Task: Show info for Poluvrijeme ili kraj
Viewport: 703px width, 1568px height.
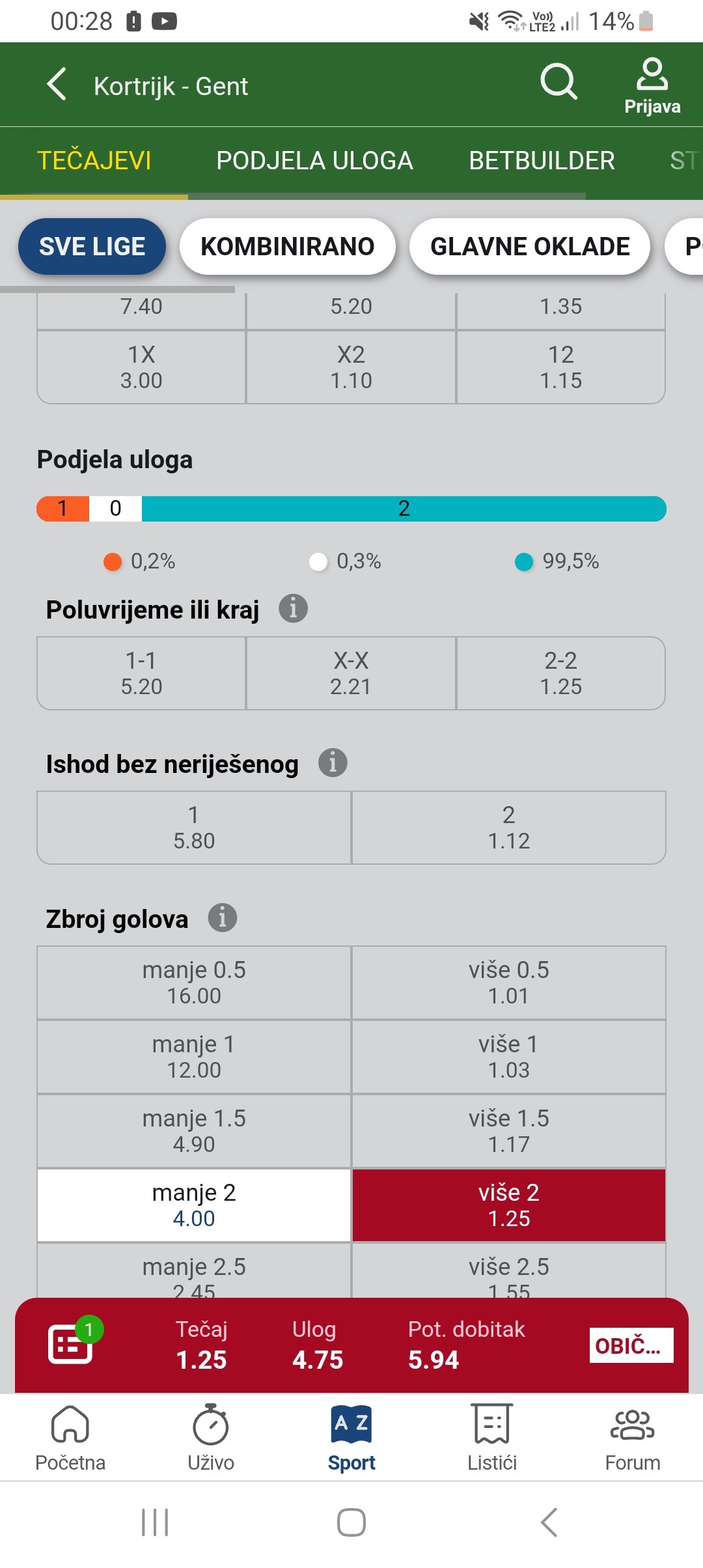Action: [x=293, y=609]
